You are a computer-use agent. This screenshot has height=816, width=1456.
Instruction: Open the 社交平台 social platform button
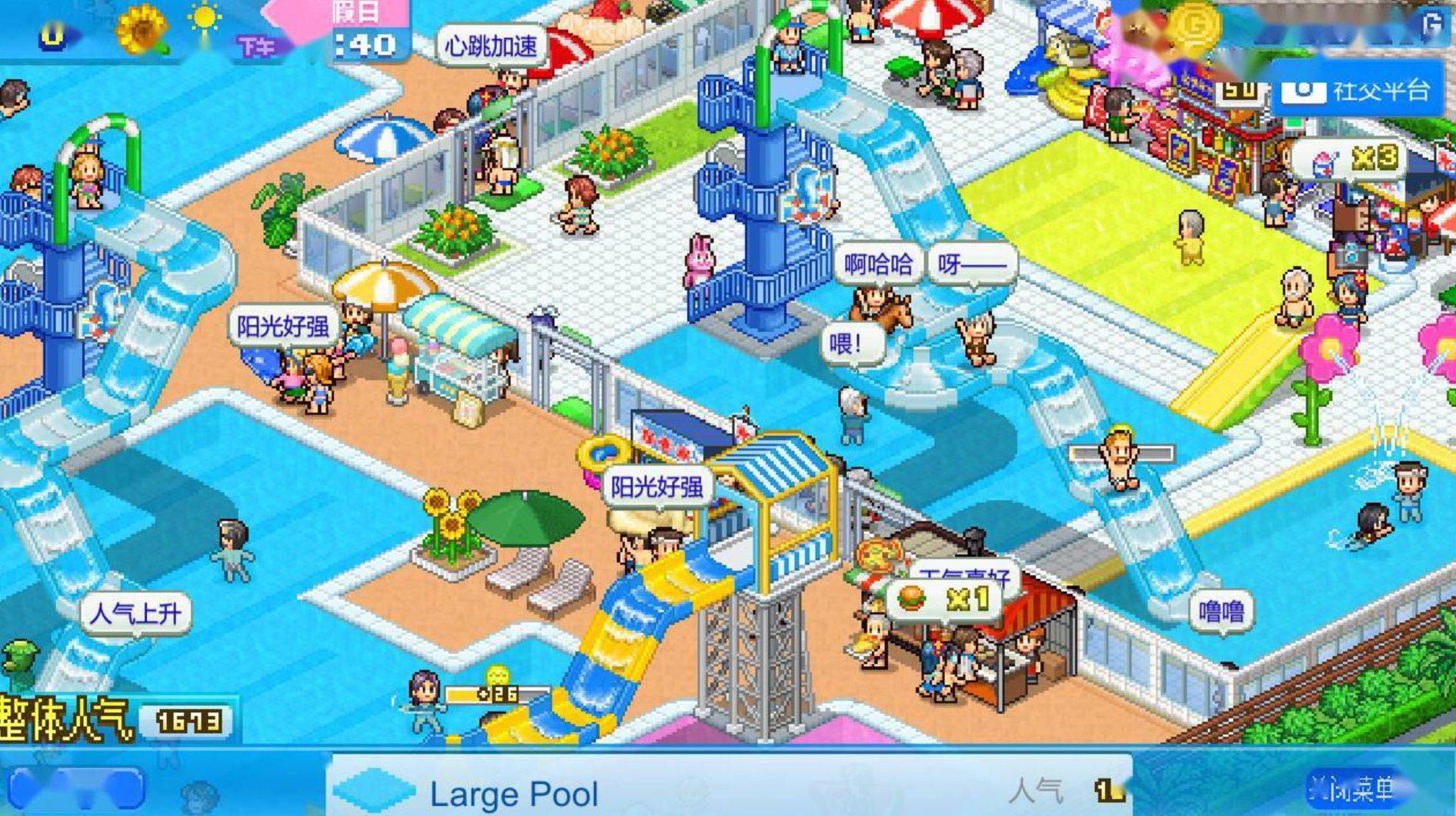1358,91
